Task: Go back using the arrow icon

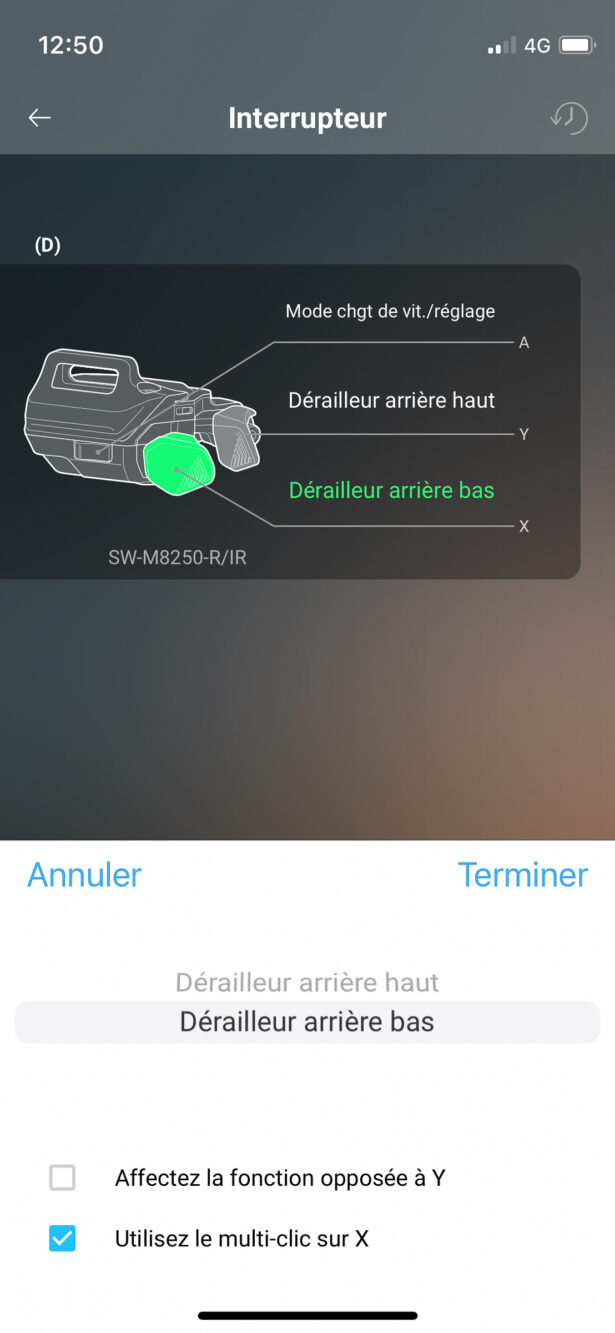Action: [39, 118]
